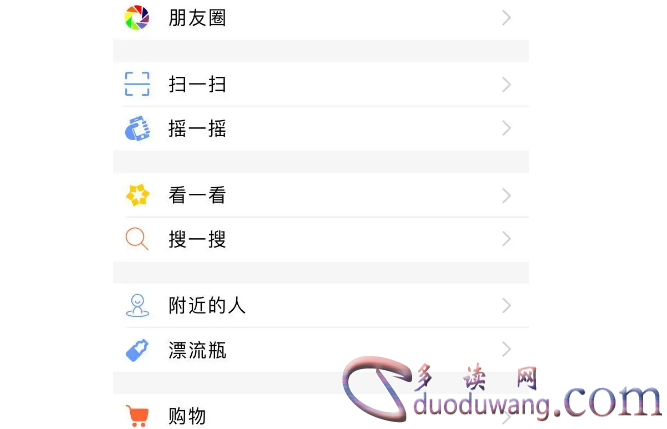Image resolution: width=667 pixels, height=429 pixels.
Task: Open the 搜一搜 search row
Action: click(x=197, y=240)
